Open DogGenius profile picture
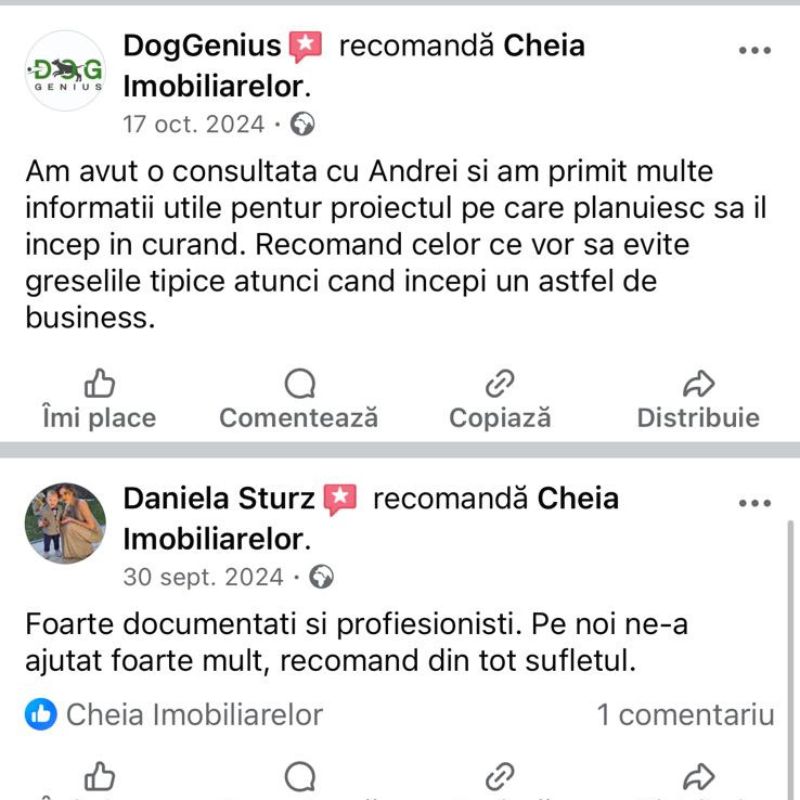The width and height of the screenshot is (800, 800). tap(65, 70)
